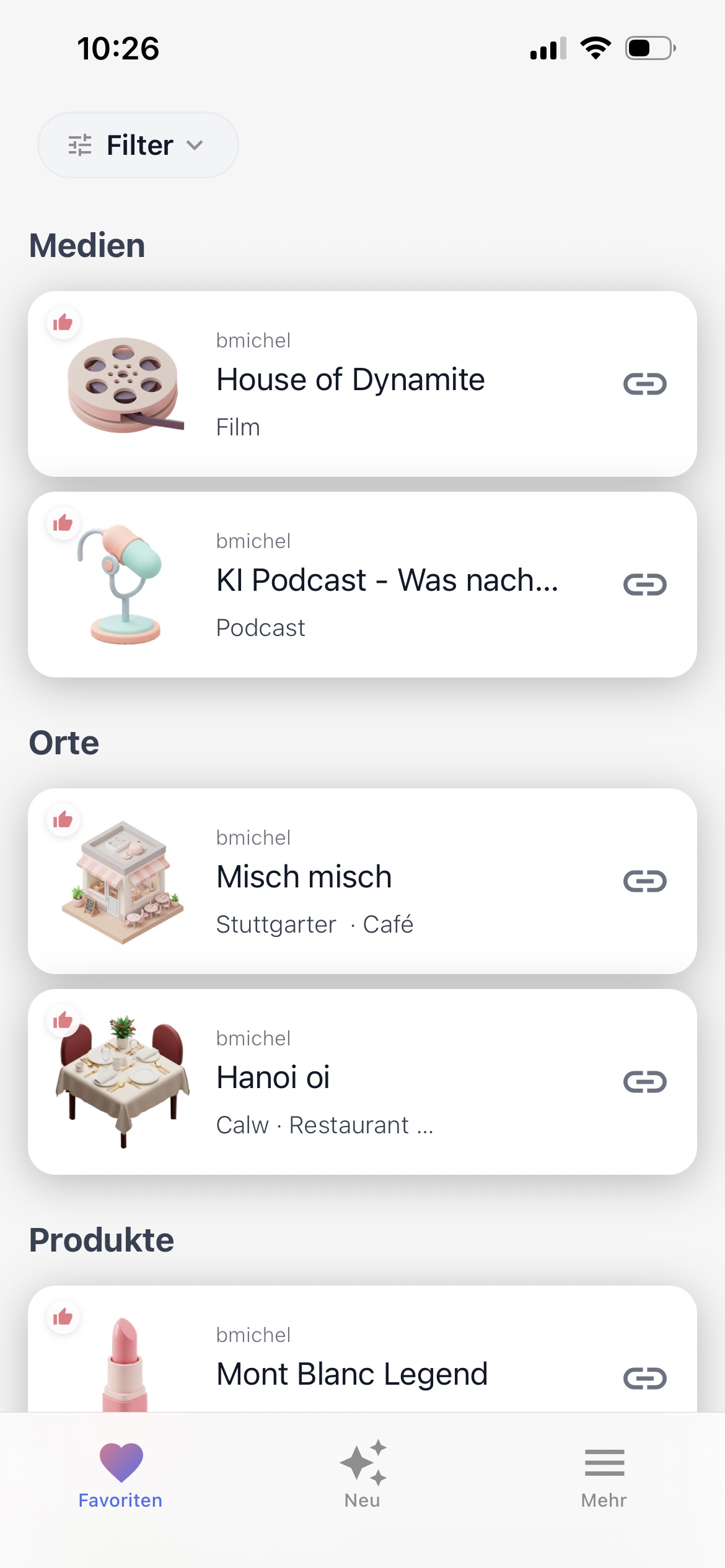Tap the link icon on the Hanoi oi card
The height and width of the screenshot is (1568, 725).
[645, 1081]
